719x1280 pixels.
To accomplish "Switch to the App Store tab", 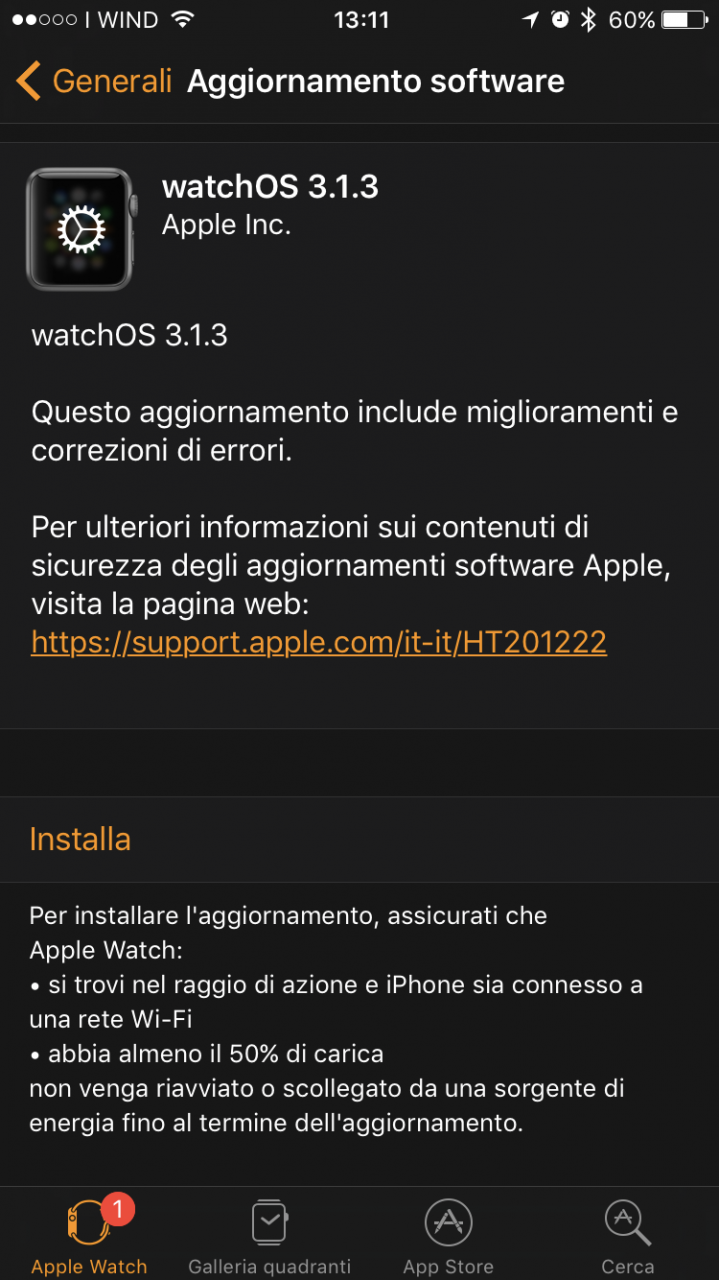I will (448, 1236).
